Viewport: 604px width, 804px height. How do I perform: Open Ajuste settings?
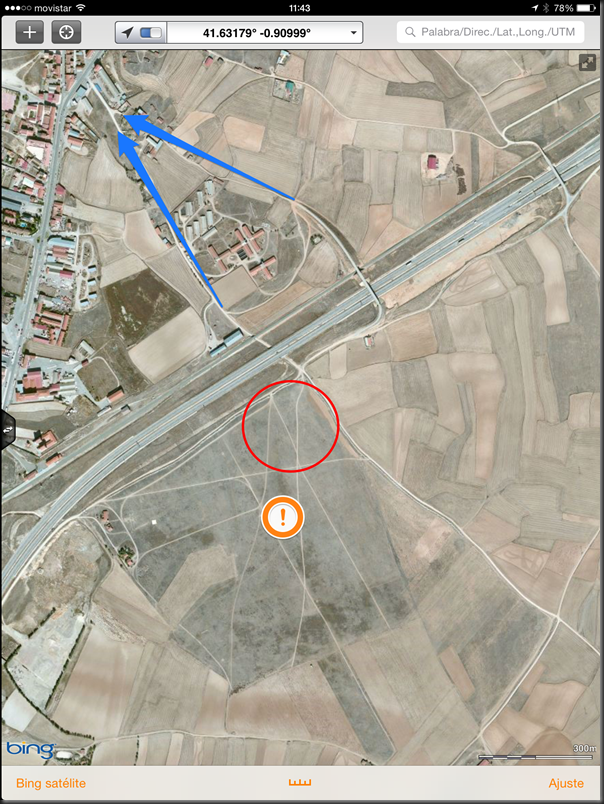[x=566, y=783]
